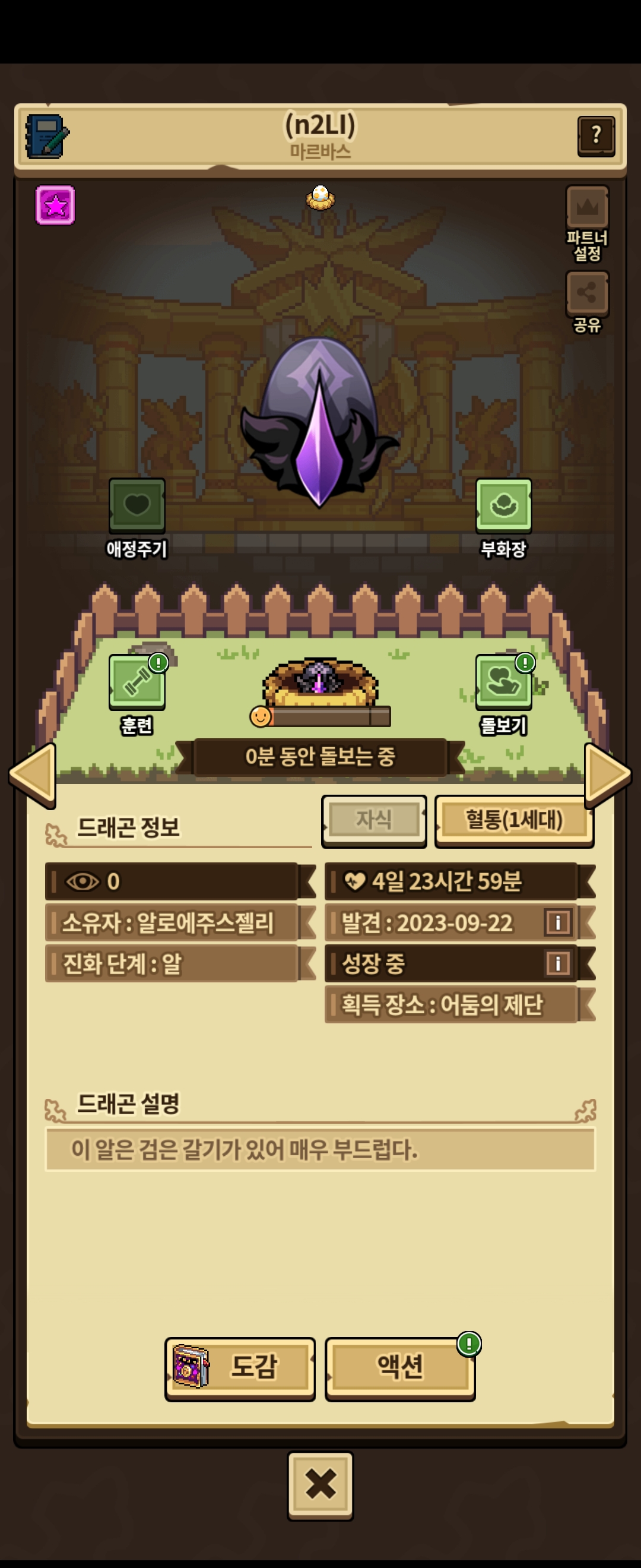The width and height of the screenshot is (641, 1568).
Task: Switch to the 혈통(1세대) tab
Action: pos(514,820)
